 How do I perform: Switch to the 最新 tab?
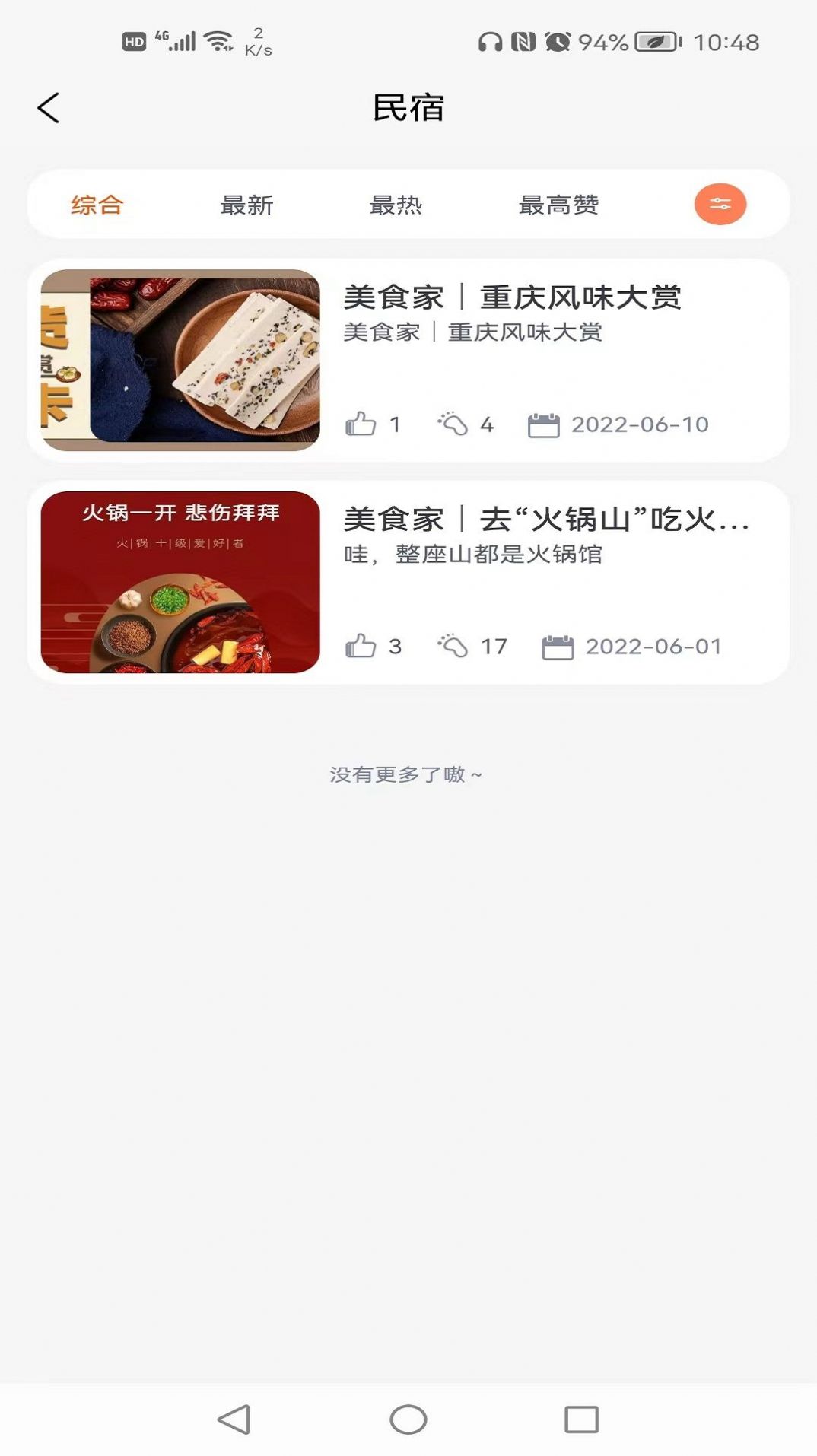click(x=246, y=205)
